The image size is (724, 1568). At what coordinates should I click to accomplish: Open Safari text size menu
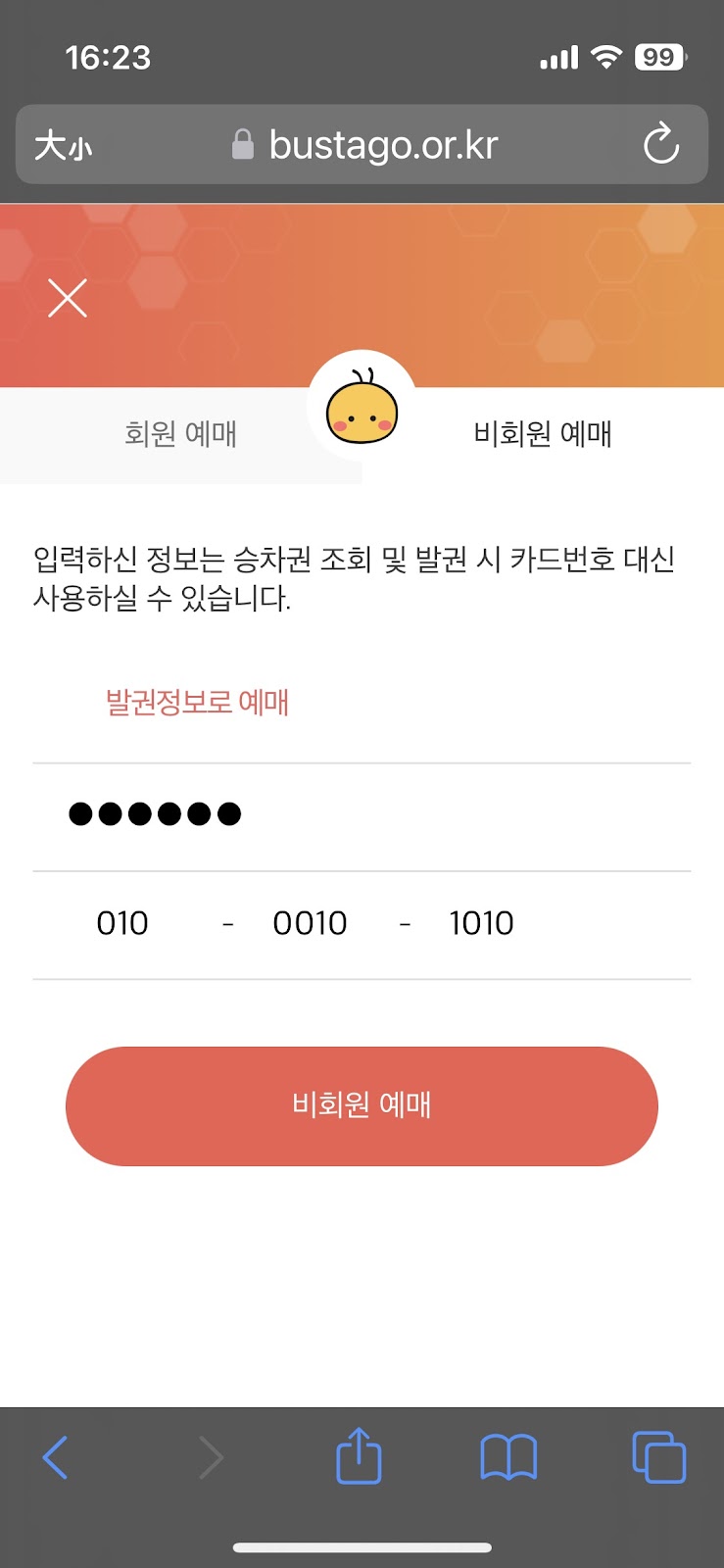tap(63, 146)
